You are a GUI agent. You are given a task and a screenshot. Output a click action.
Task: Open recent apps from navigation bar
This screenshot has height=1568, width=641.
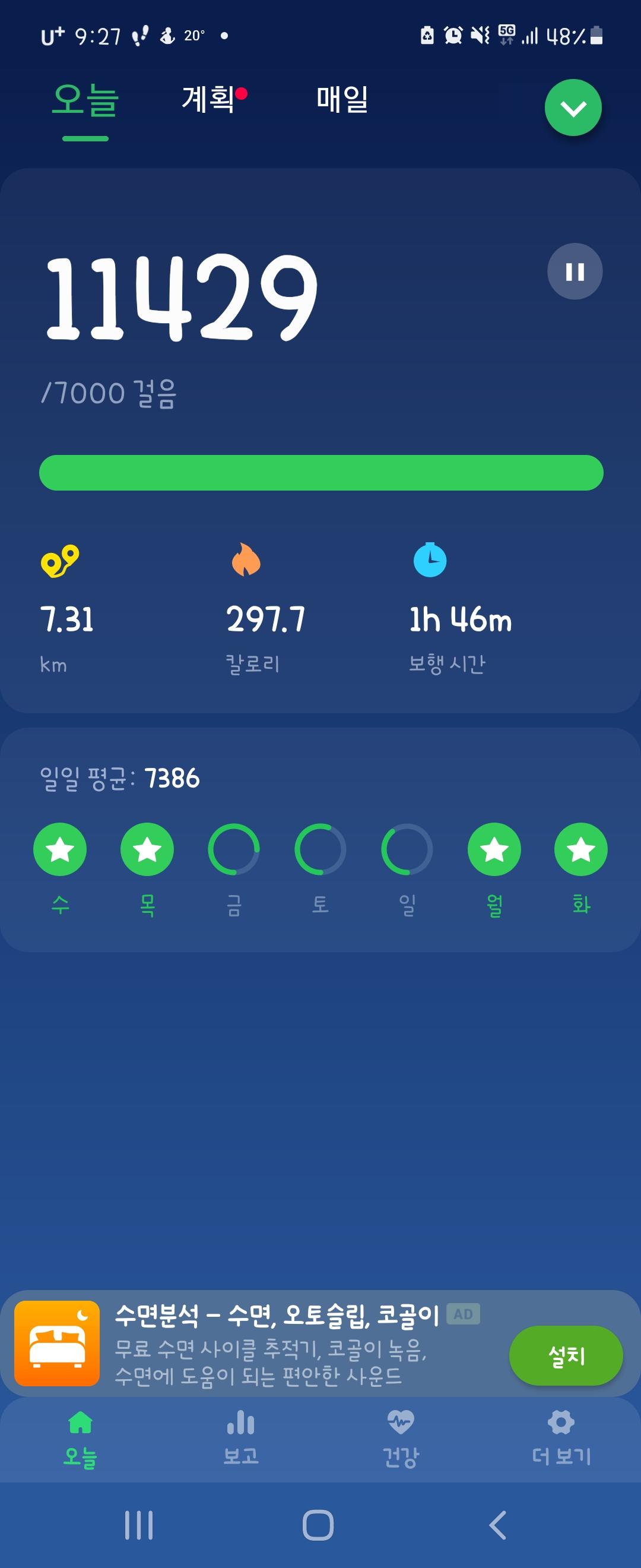139,1525
